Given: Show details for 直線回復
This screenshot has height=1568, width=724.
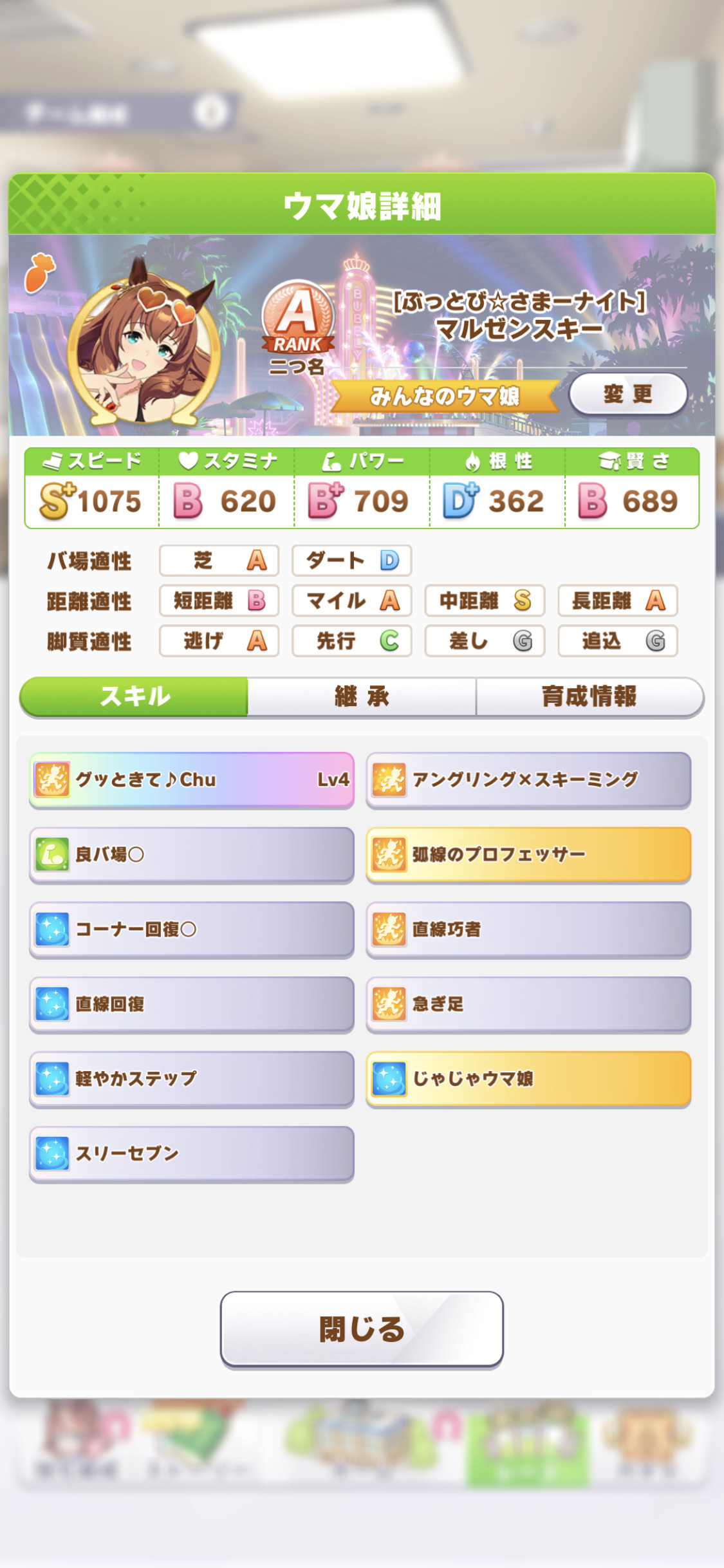Looking at the screenshot, I should coord(192,1004).
